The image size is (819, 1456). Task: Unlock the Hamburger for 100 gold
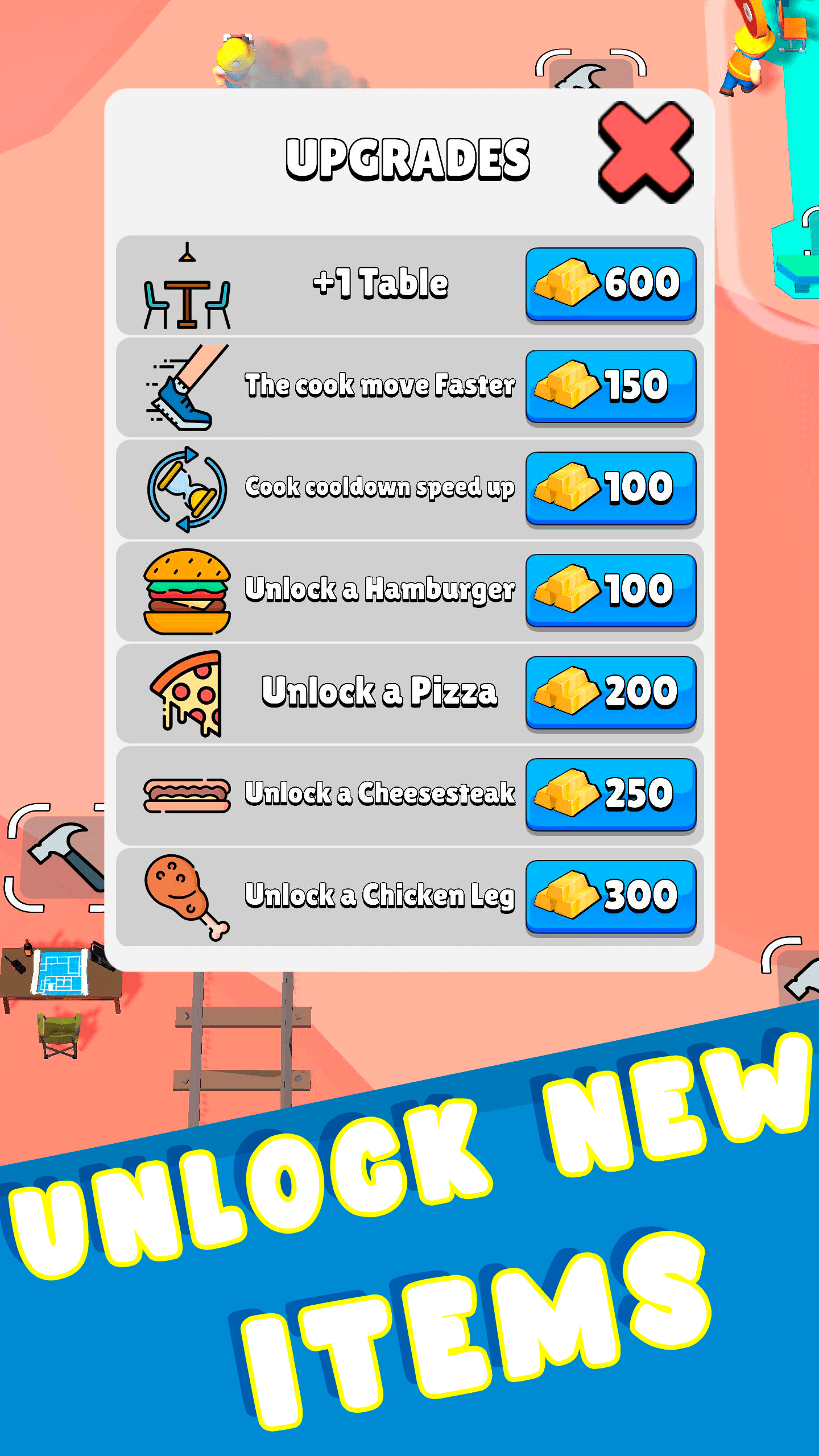point(611,590)
